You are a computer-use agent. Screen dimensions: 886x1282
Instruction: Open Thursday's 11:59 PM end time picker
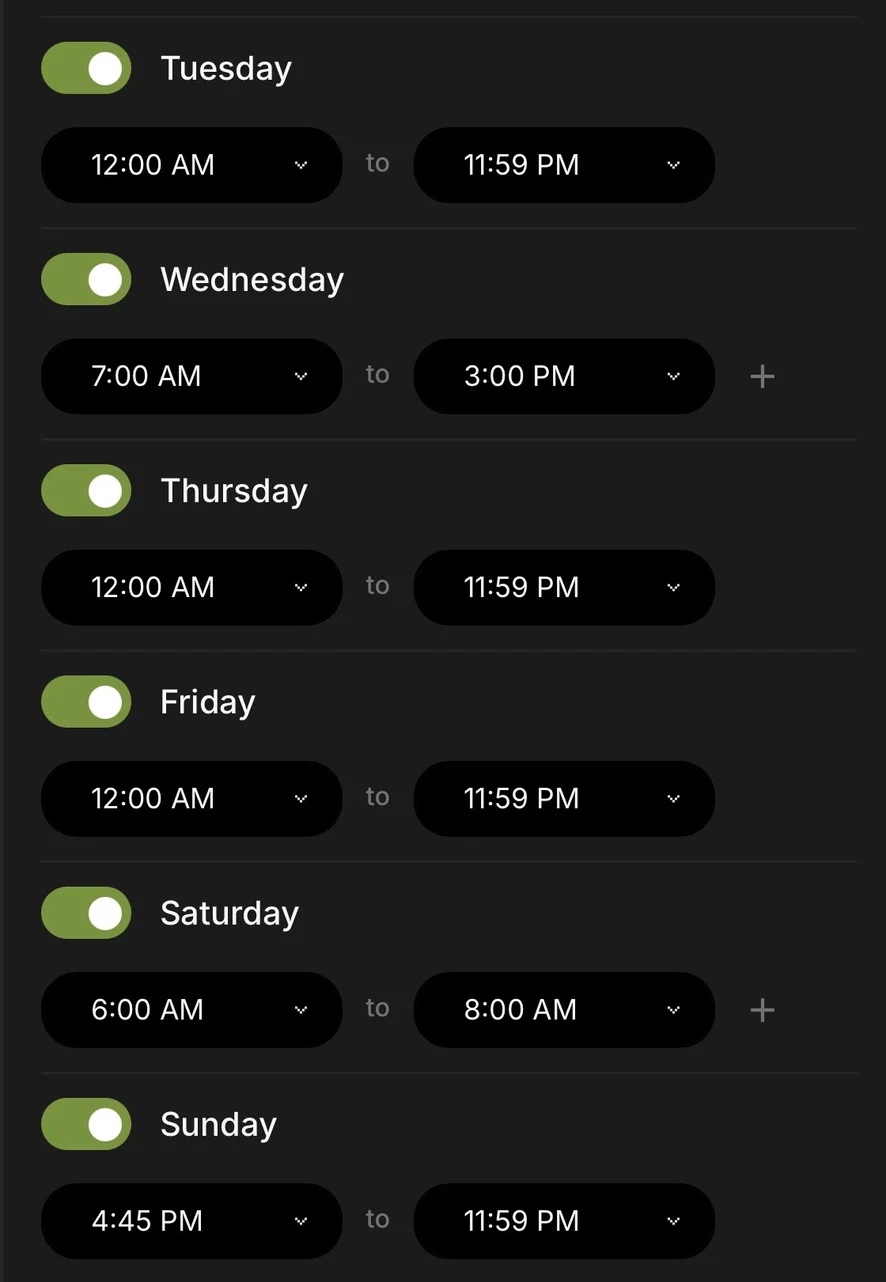tap(564, 587)
